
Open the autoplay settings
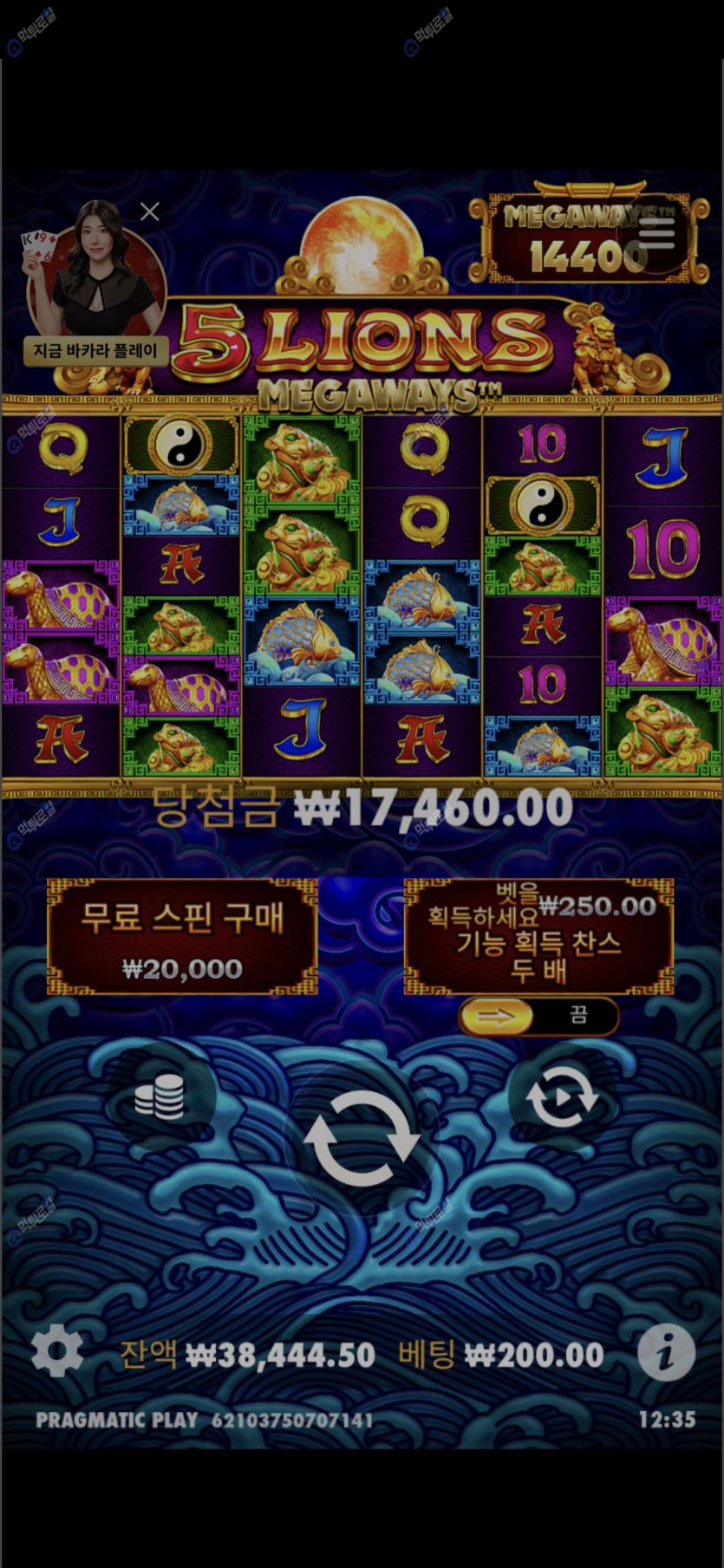pos(562,1096)
